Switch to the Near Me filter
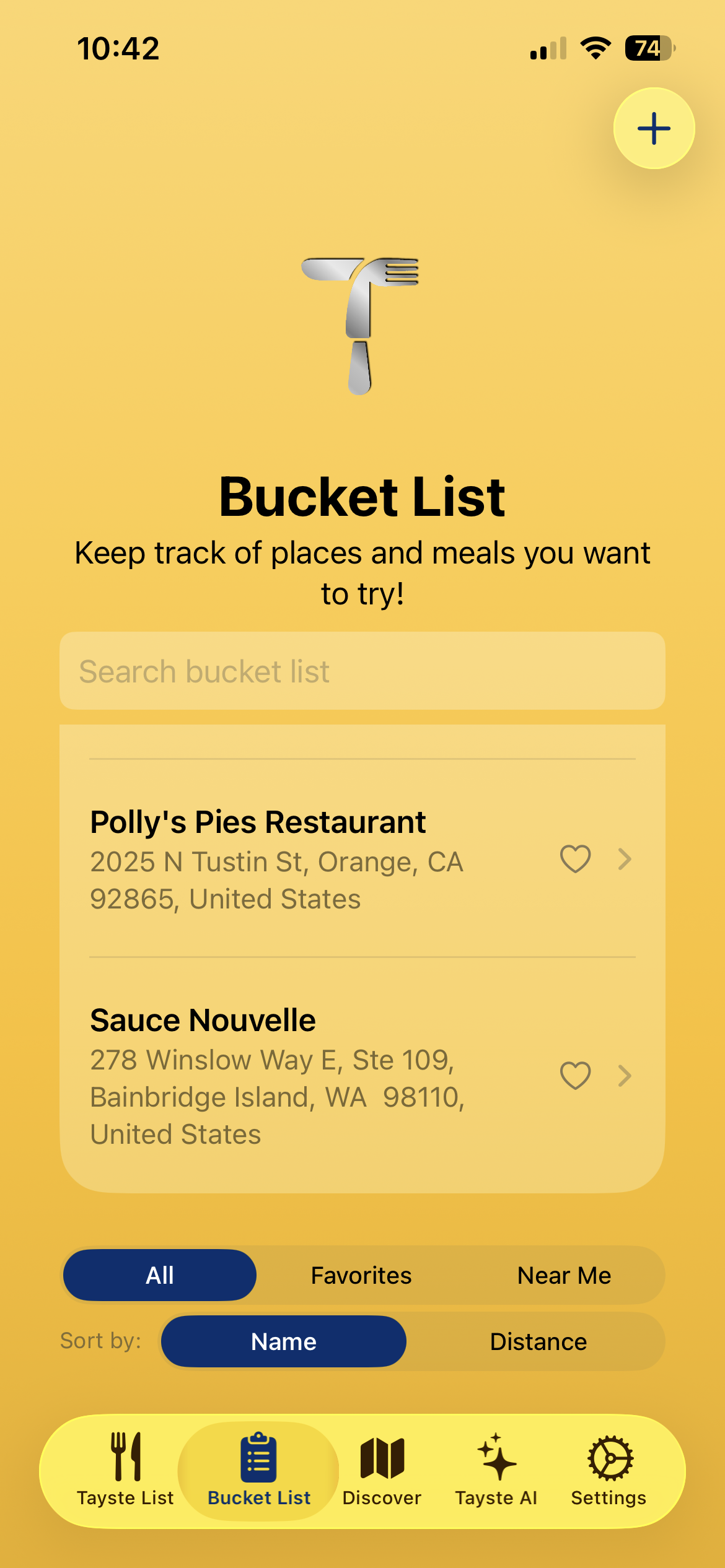The width and height of the screenshot is (725, 1568). [564, 1275]
